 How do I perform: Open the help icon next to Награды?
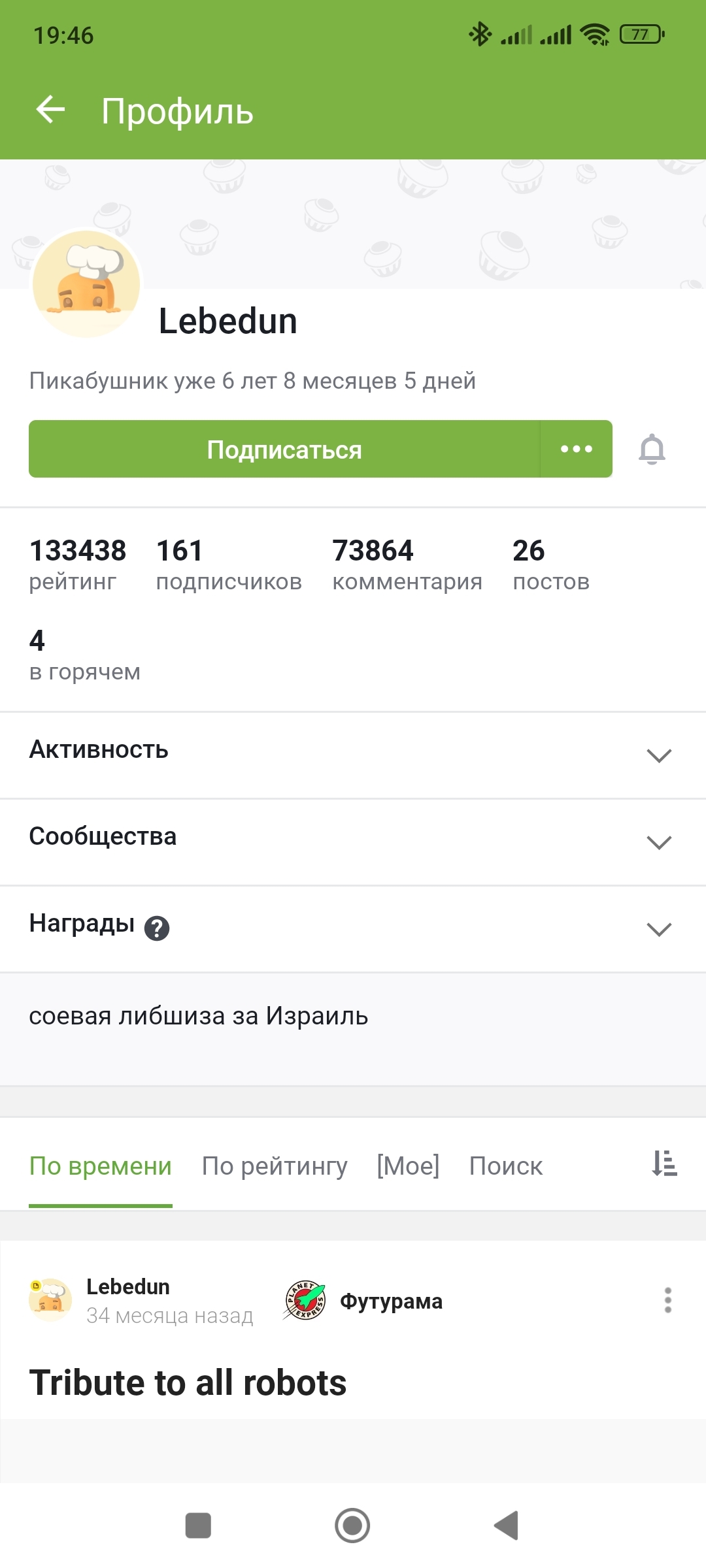tap(157, 928)
